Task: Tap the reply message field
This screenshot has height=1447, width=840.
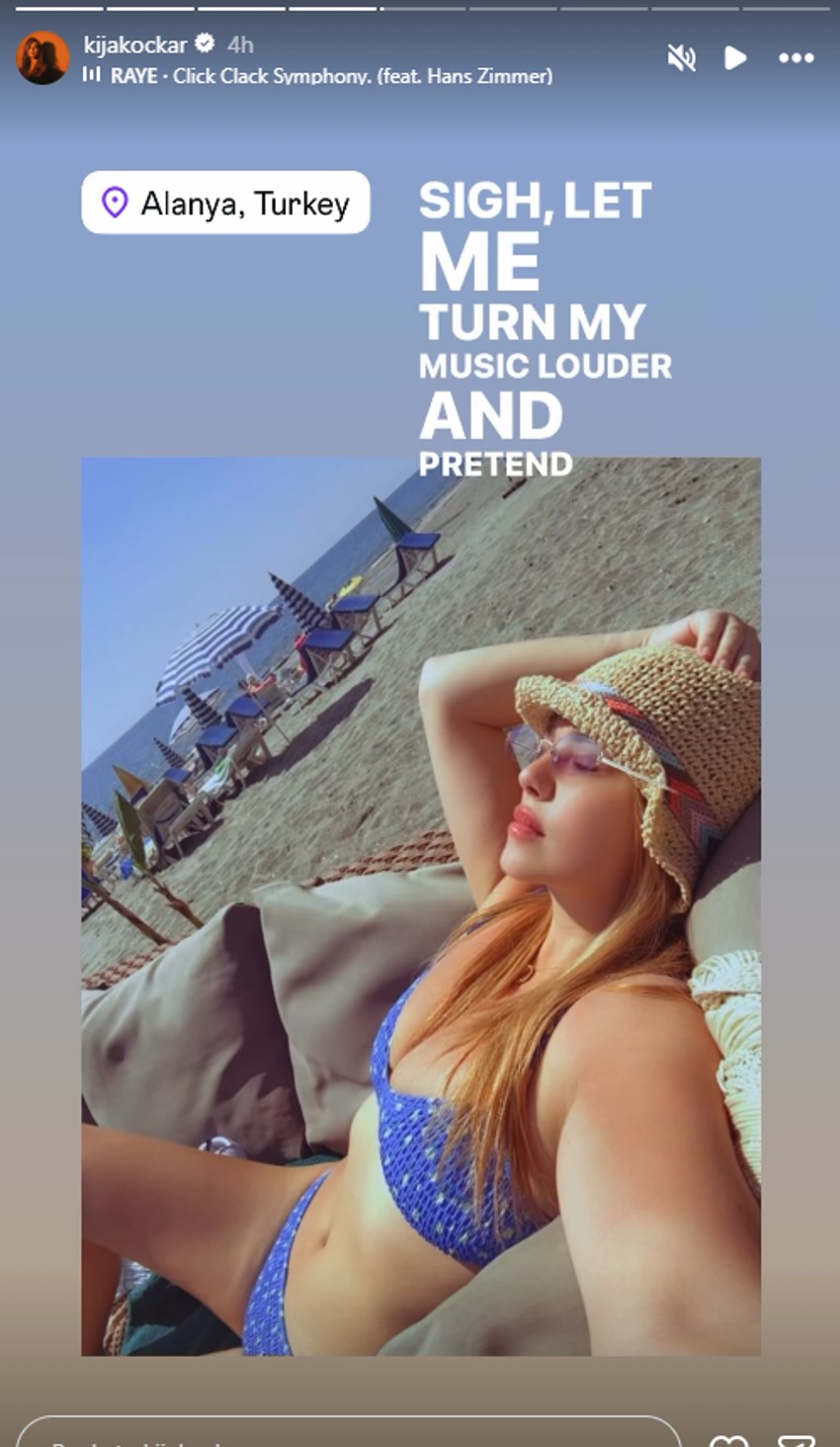Action: pyautogui.click(x=346, y=1435)
